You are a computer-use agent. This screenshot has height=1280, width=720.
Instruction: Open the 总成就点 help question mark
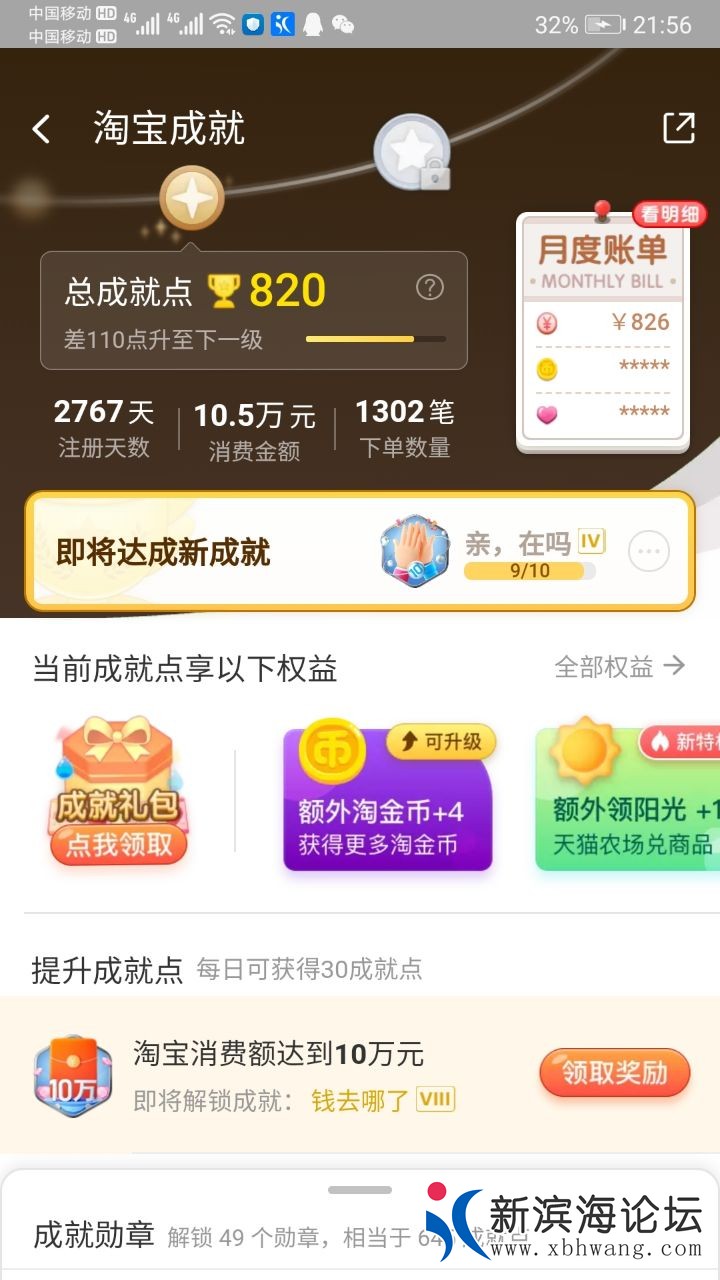click(429, 288)
